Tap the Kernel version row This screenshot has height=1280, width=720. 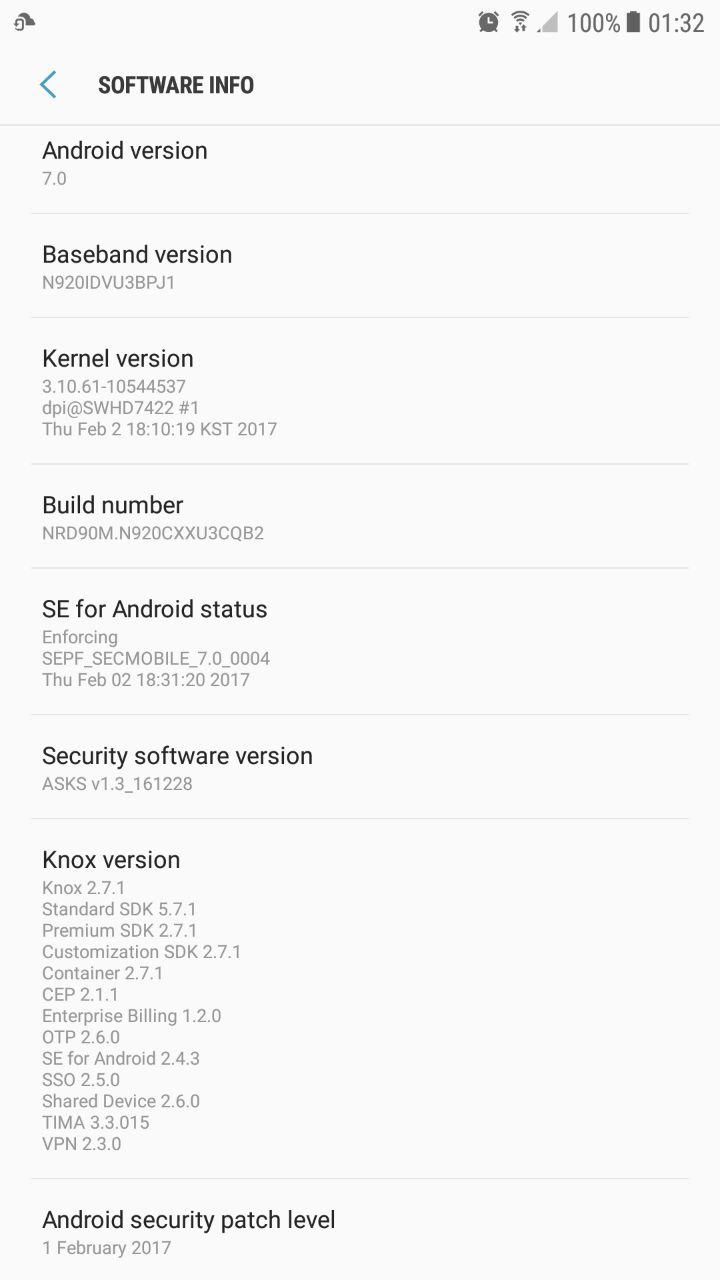360,391
